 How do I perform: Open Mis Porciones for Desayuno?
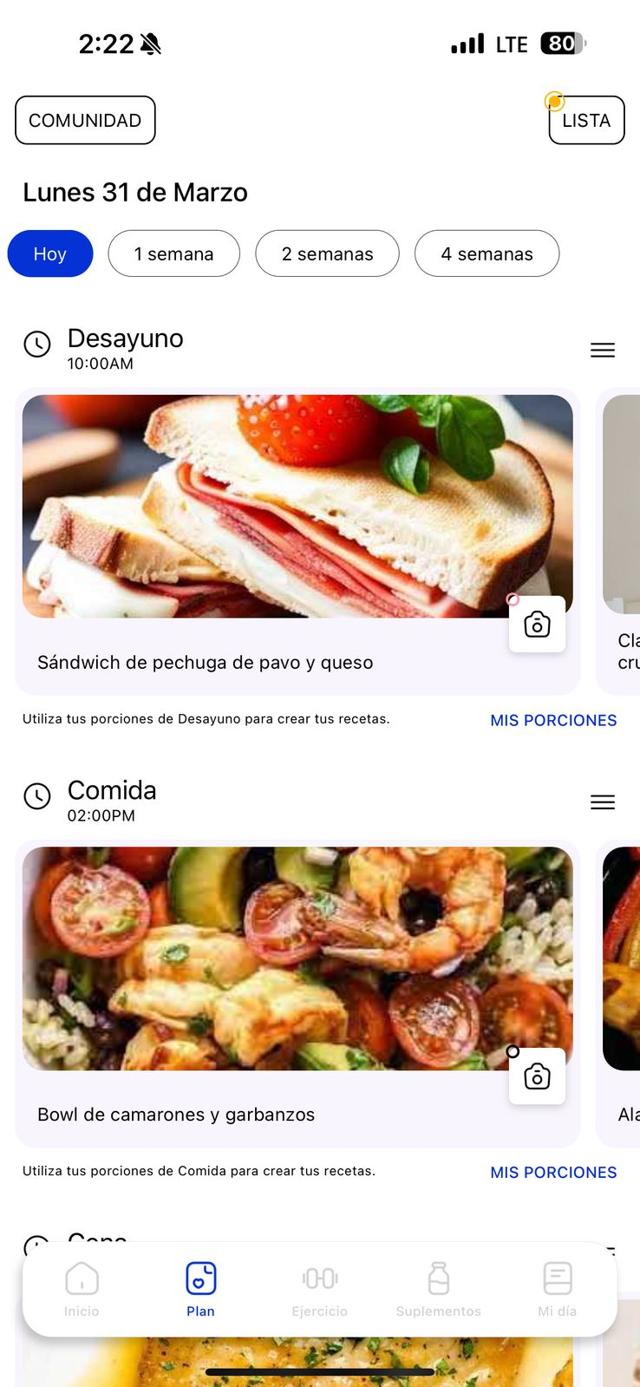[x=553, y=720]
